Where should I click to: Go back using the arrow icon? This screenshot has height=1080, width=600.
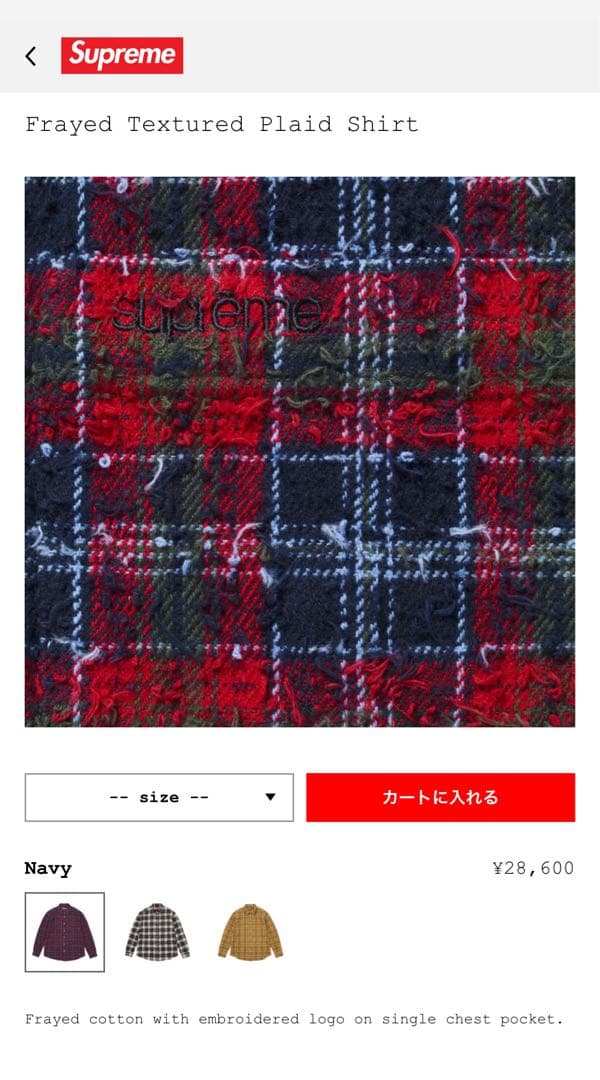pos(30,56)
